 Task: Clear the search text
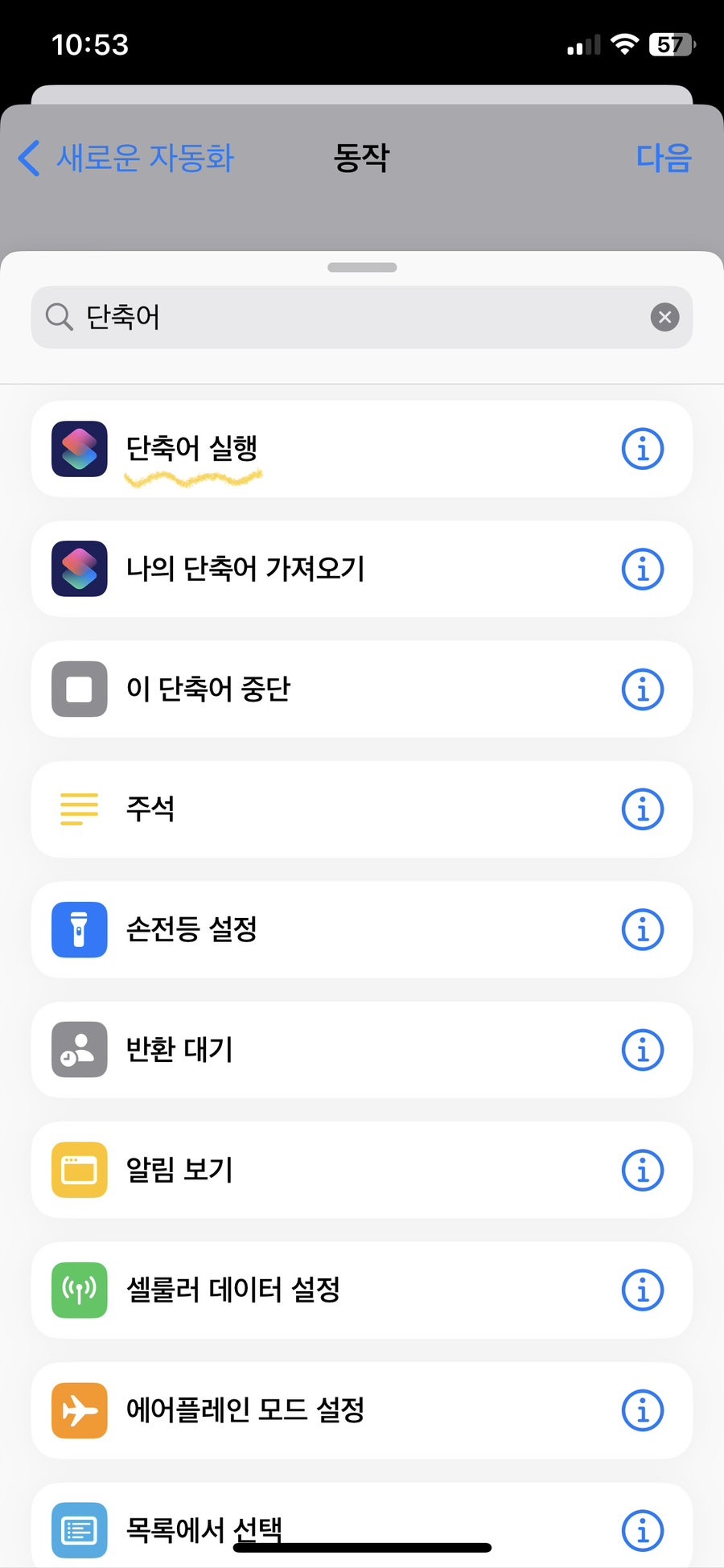pyautogui.click(x=664, y=317)
